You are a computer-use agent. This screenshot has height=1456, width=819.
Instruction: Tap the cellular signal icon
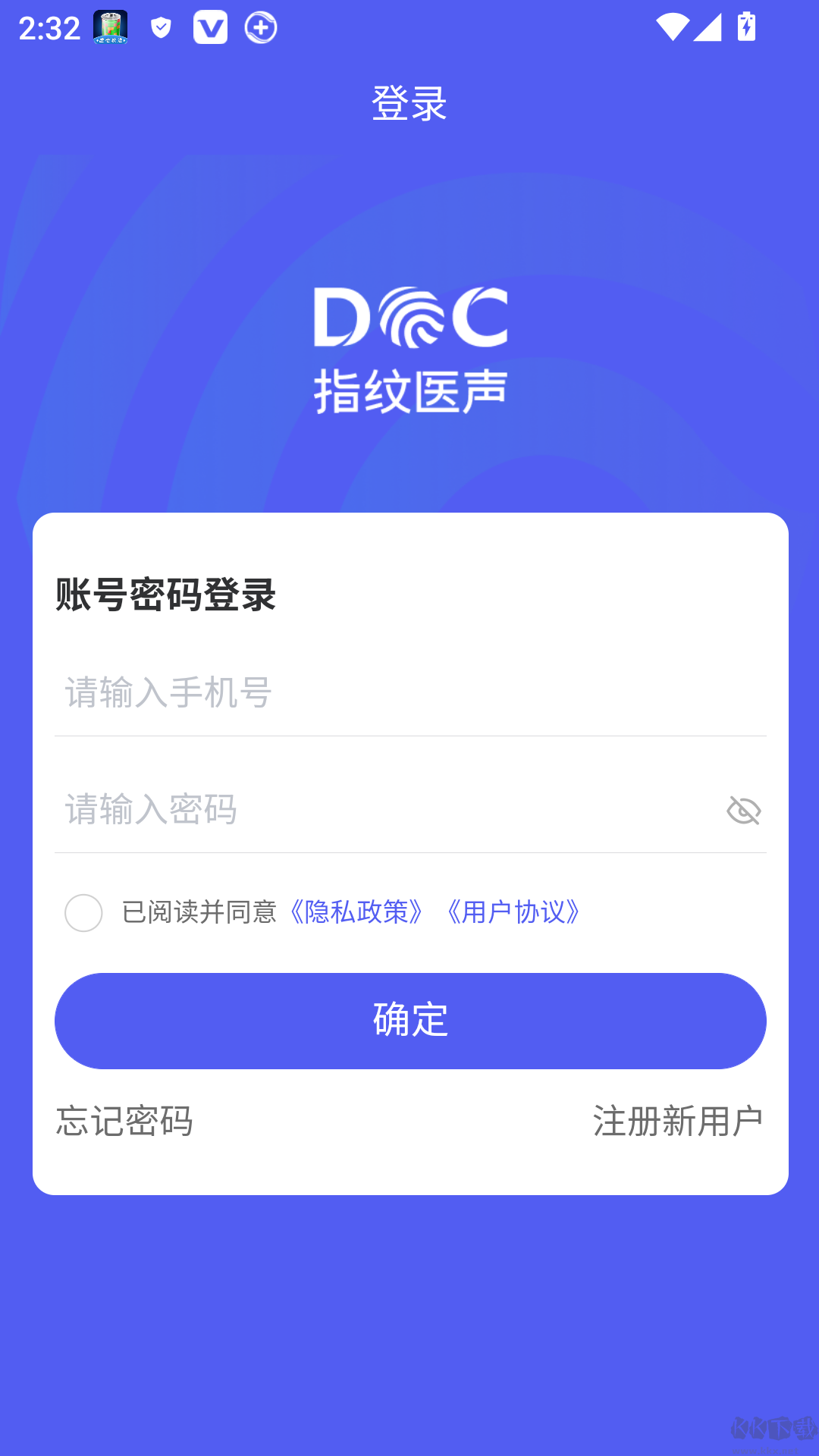coord(705,27)
